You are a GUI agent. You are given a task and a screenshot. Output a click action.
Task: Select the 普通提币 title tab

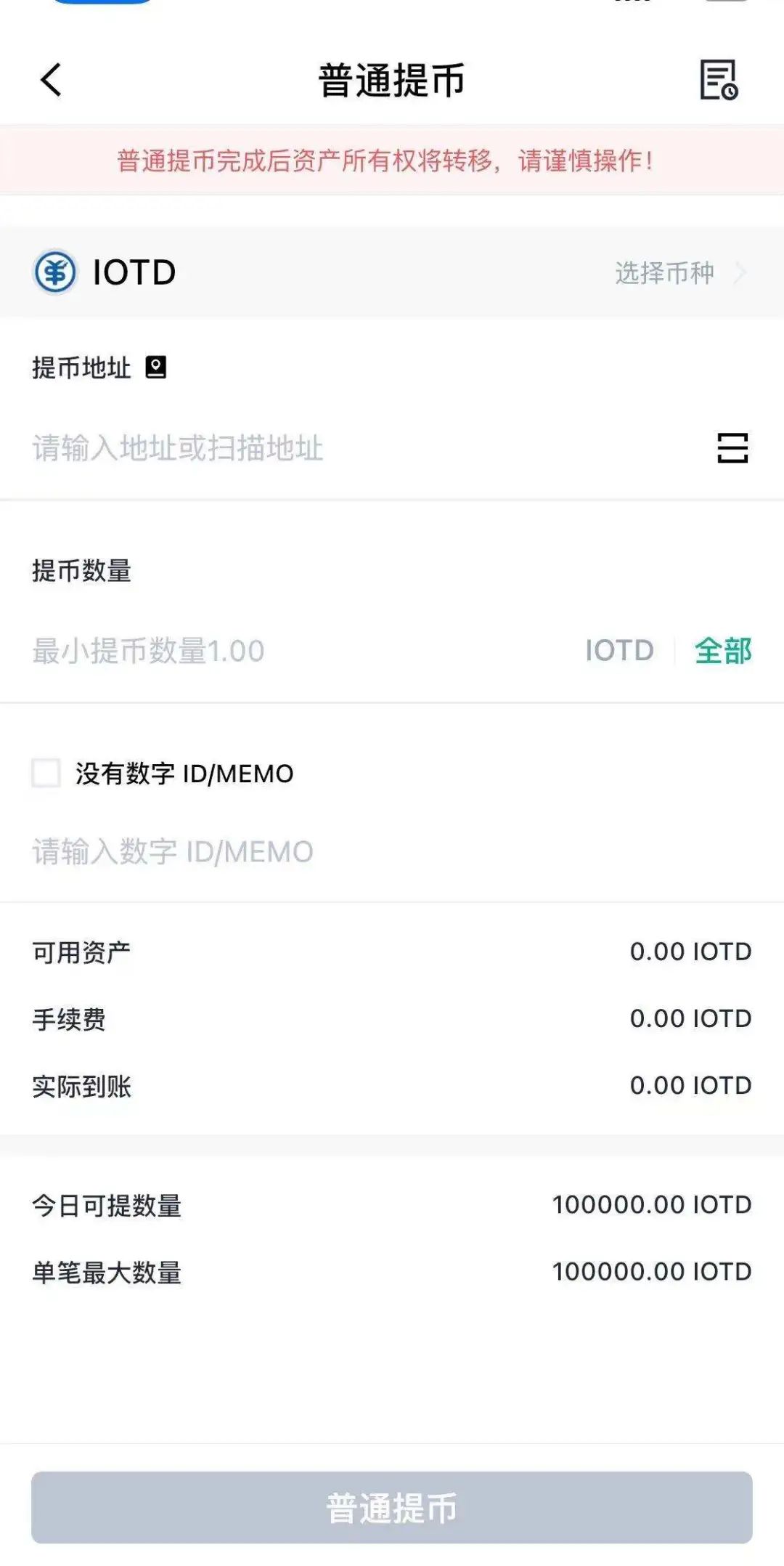392,80
